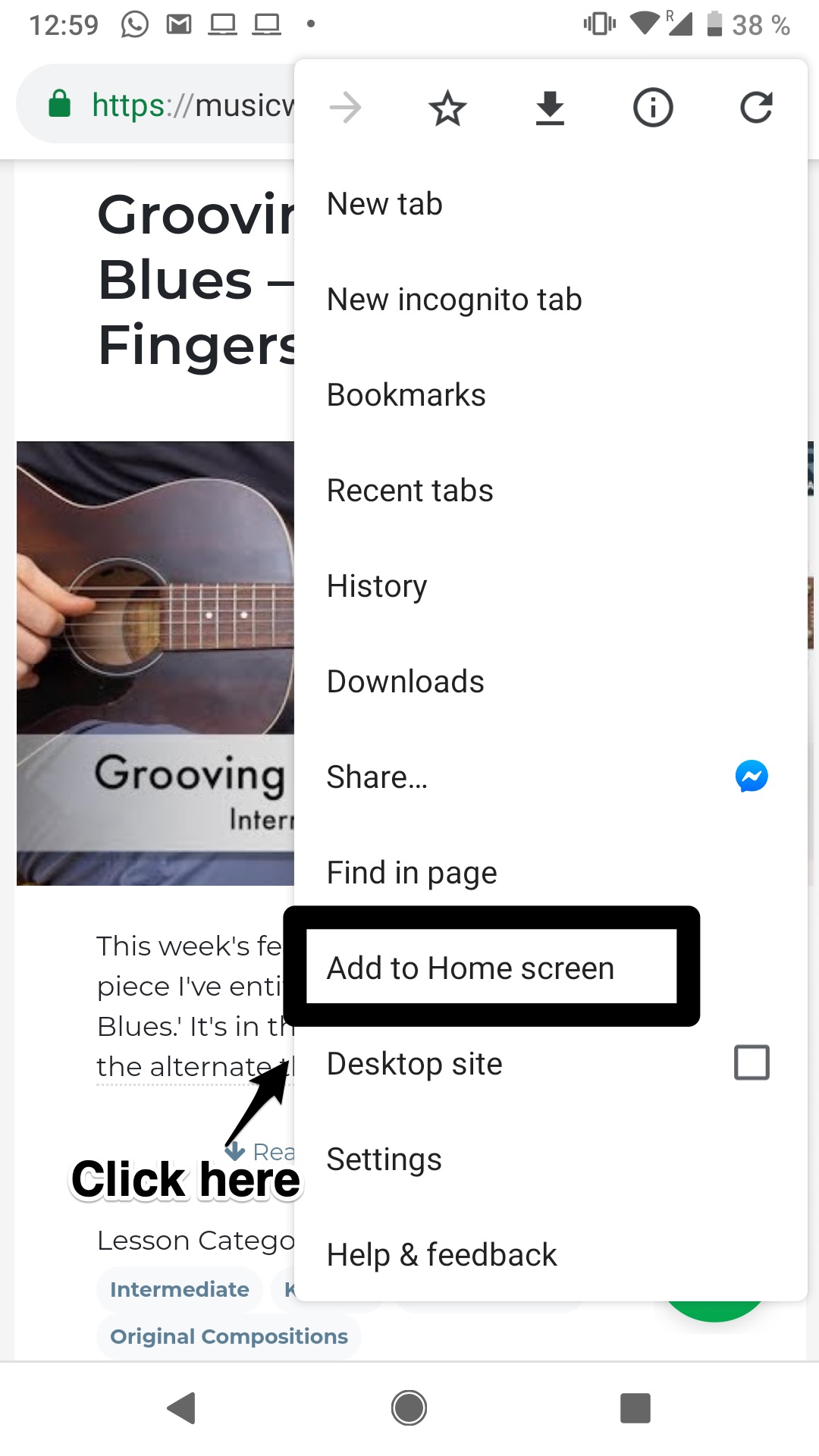The height and width of the screenshot is (1456, 819).
Task: Choose Find in page
Action: point(412,873)
